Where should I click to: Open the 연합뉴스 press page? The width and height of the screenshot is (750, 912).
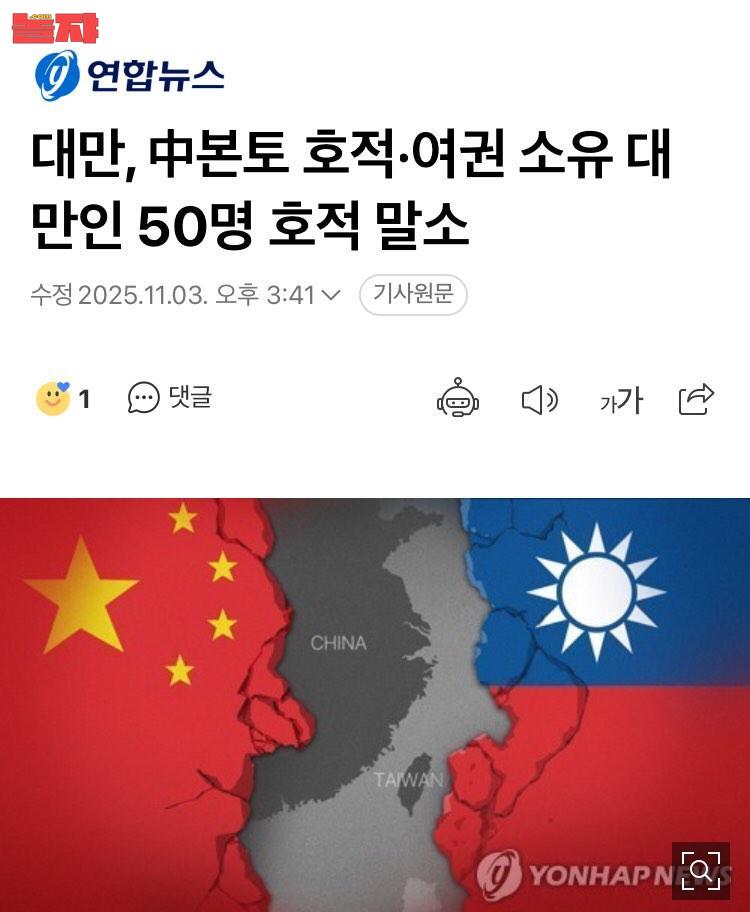130,75
